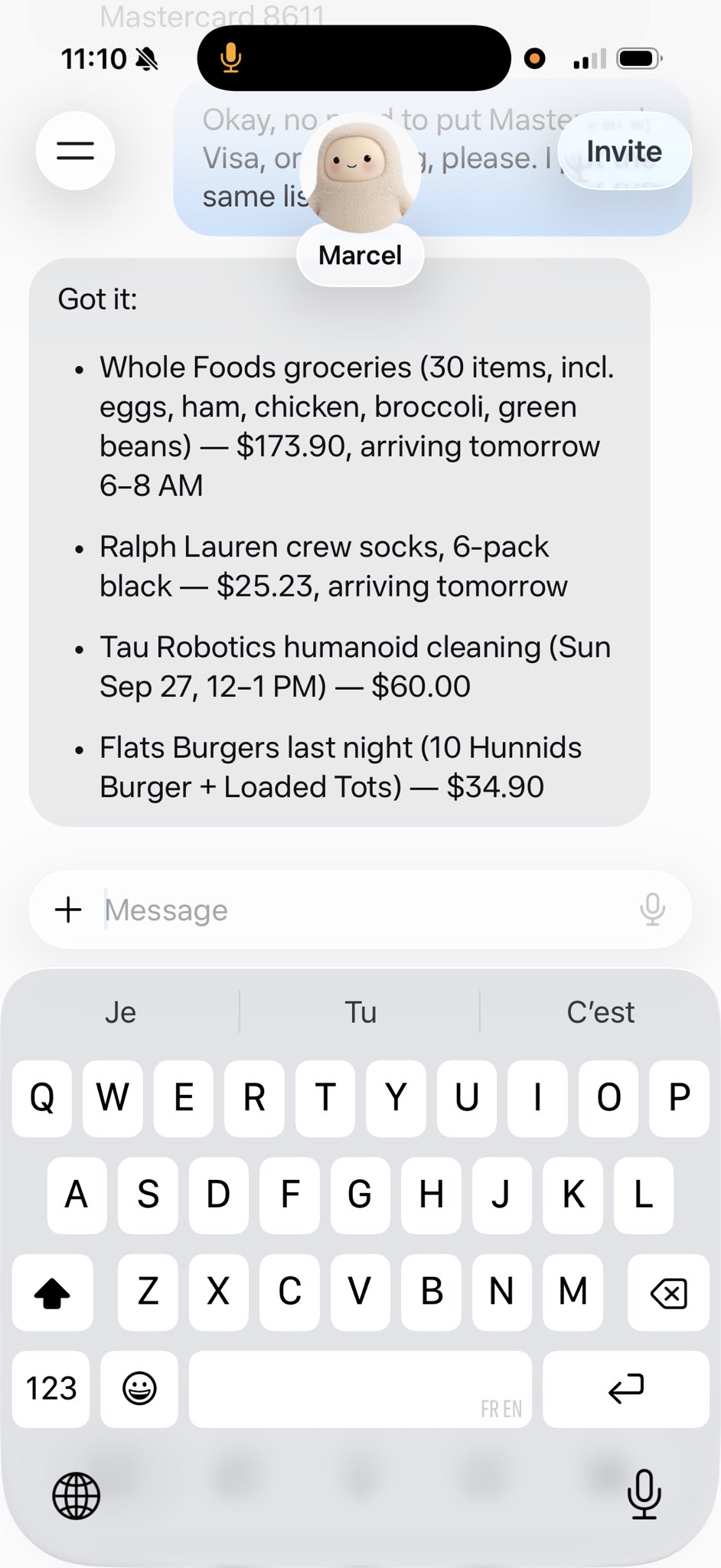Tap the keyboard backspace key
This screenshot has width=721, height=1568.
[x=668, y=1292]
